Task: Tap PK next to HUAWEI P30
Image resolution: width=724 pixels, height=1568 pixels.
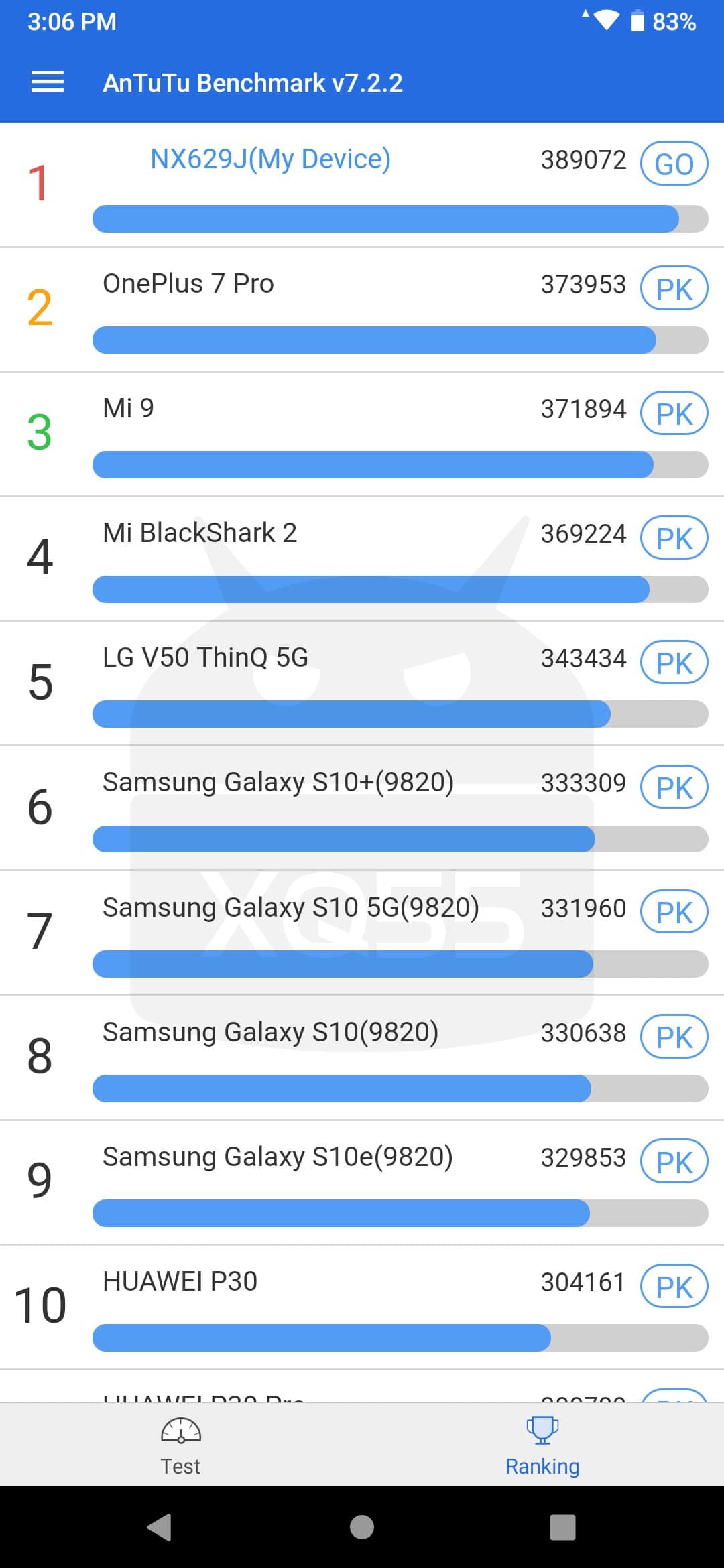Action: point(674,1287)
